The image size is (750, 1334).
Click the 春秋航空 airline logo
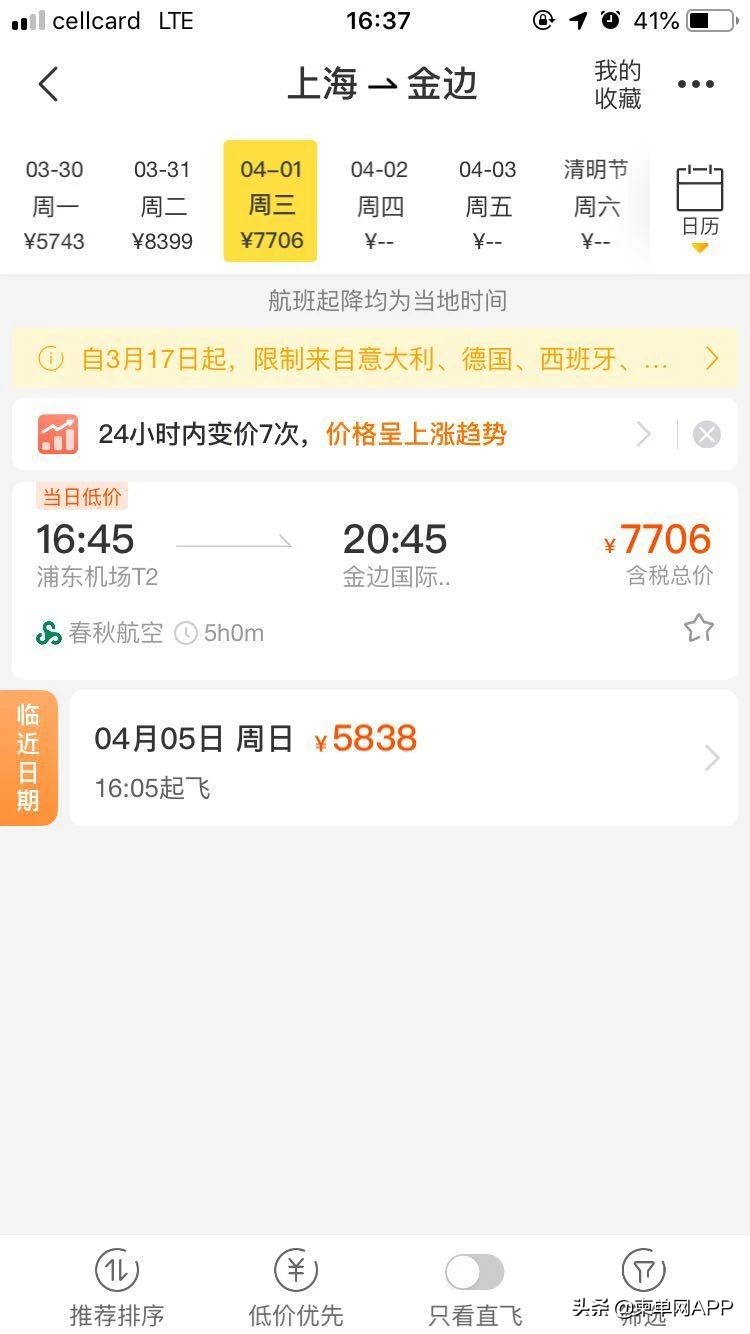point(45,632)
